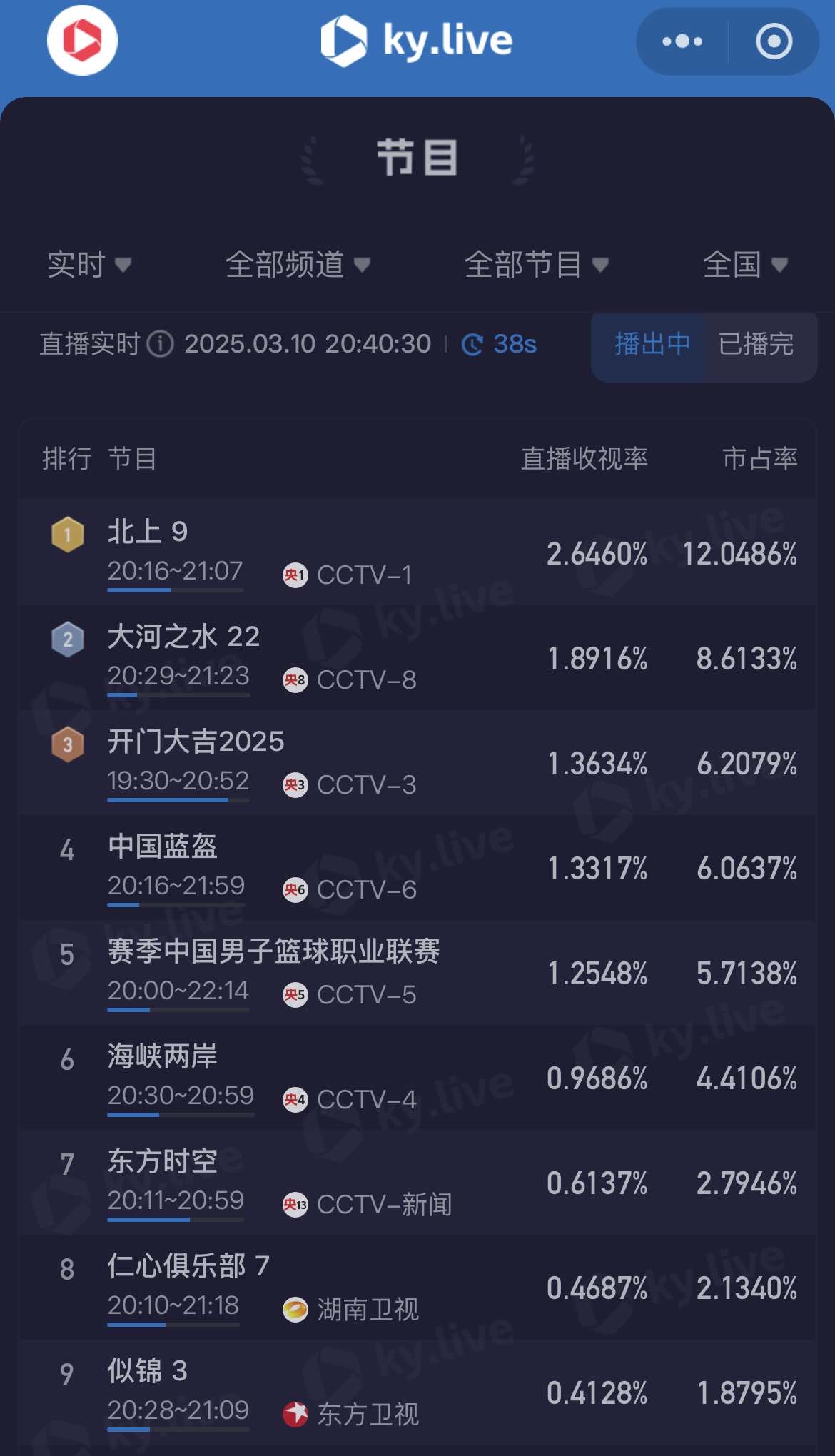The image size is (835, 1456).
Task: Tap the red play avatar icon
Action: (x=83, y=40)
